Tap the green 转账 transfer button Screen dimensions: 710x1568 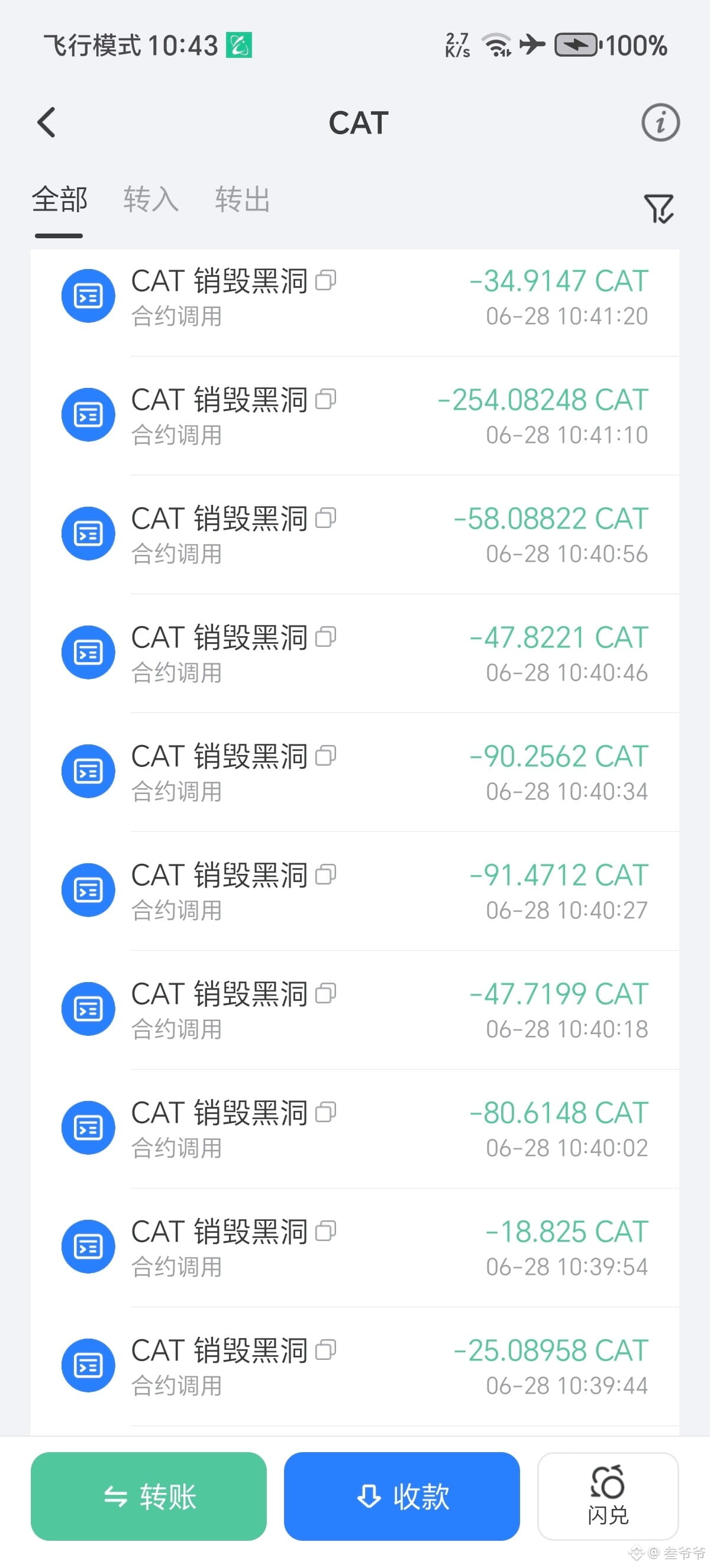coord(149,1496)
